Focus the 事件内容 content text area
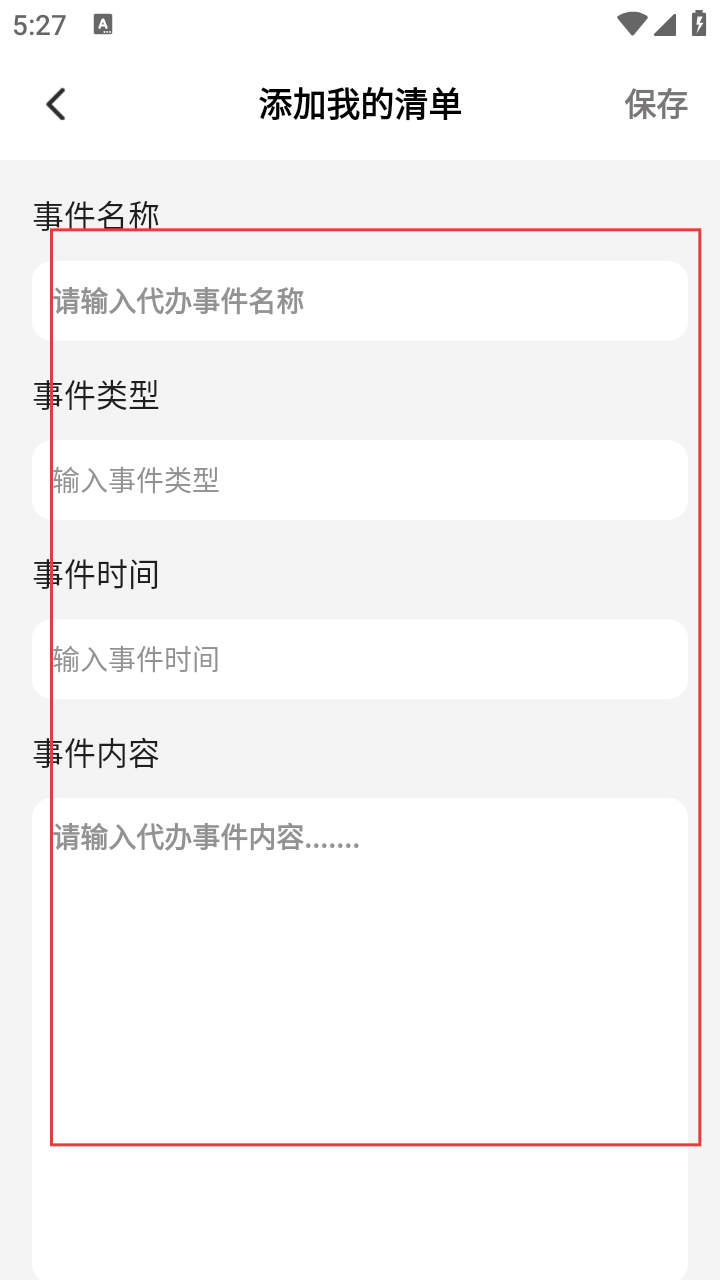This screenshot has width=720, height=1280. click(x=360, y=1000)
